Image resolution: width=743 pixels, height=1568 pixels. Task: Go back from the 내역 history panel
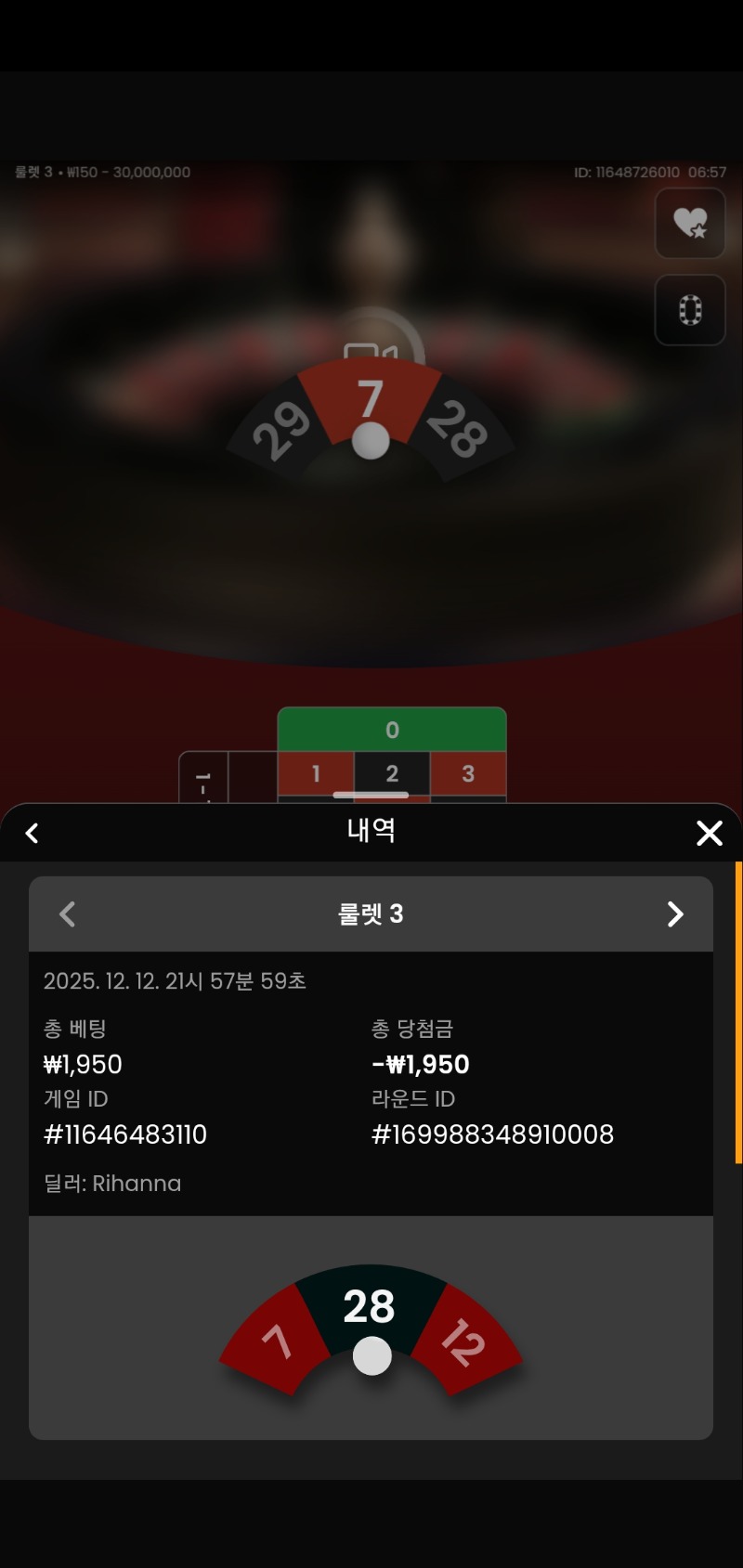click(33, 833)
